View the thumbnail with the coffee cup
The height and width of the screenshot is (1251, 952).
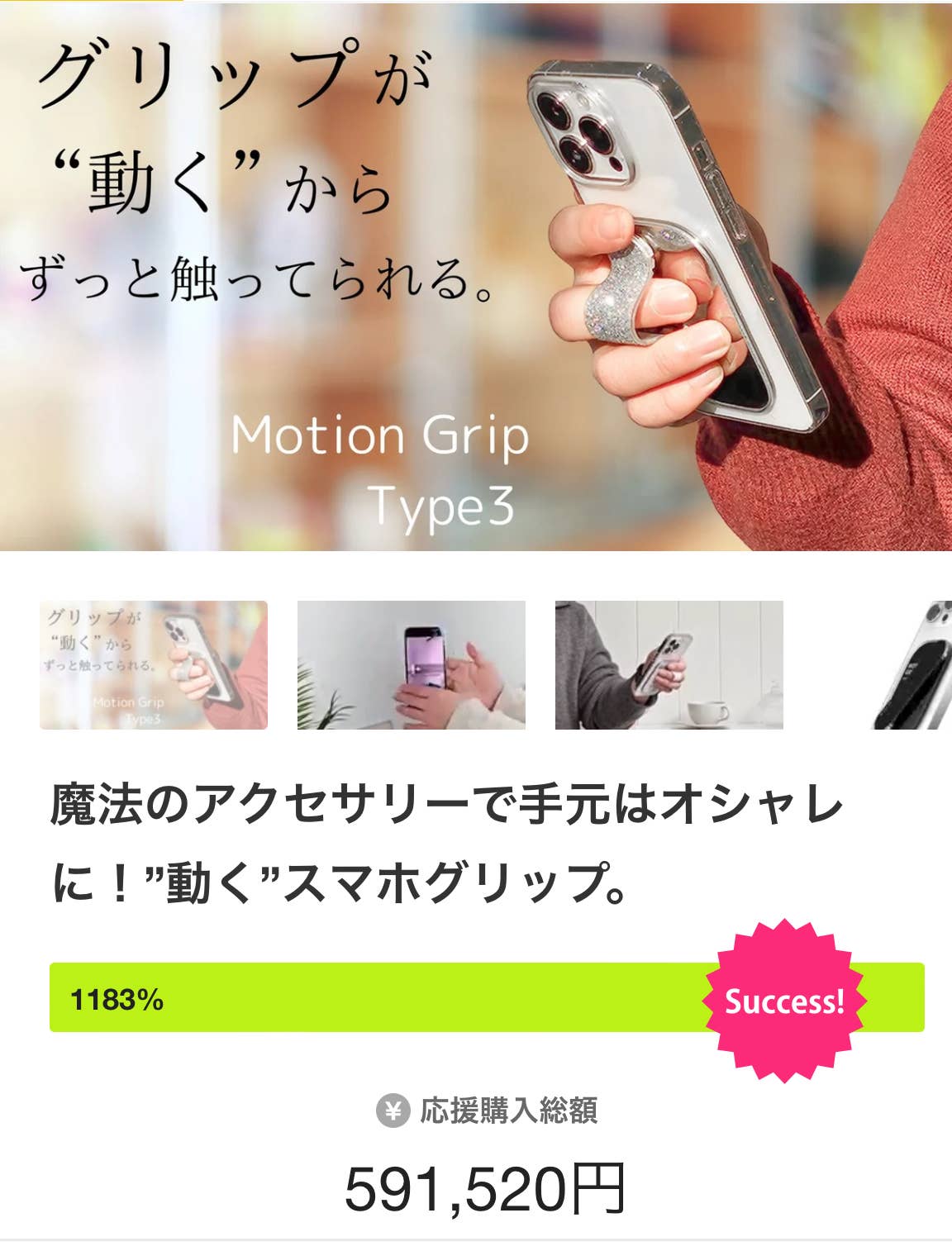[669, 665]
